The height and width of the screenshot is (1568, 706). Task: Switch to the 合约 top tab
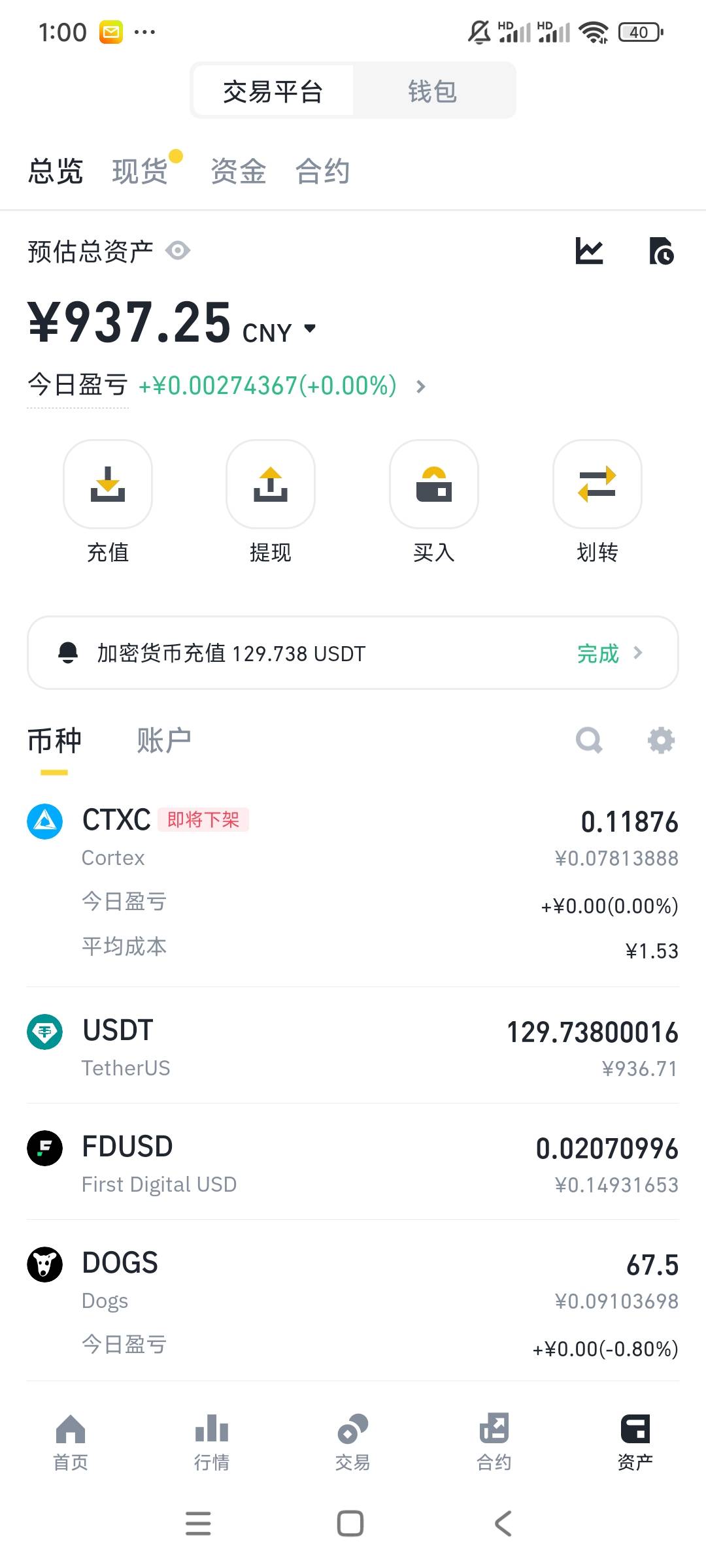click(x=323, y=172)
